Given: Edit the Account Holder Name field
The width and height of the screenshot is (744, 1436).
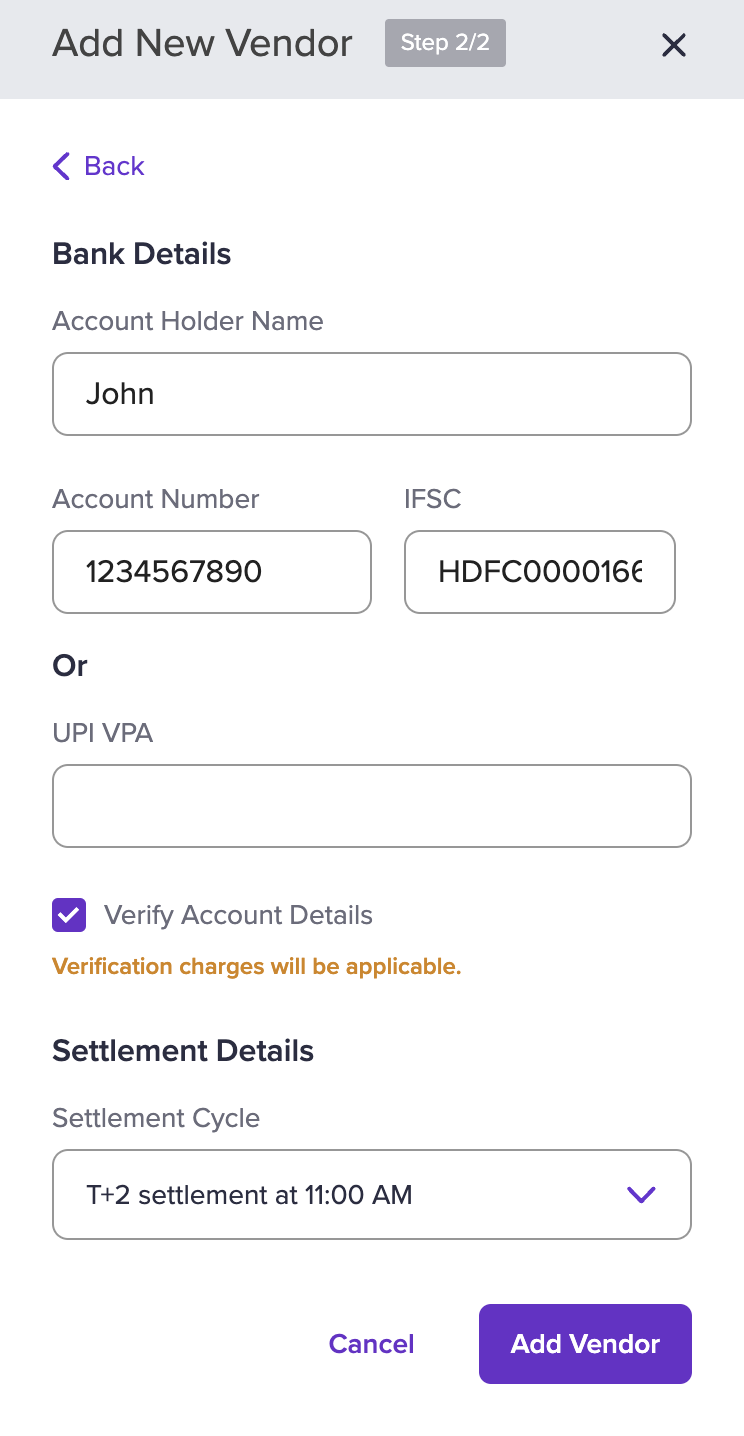Looking at the screenshot, I should click(371, 394).
